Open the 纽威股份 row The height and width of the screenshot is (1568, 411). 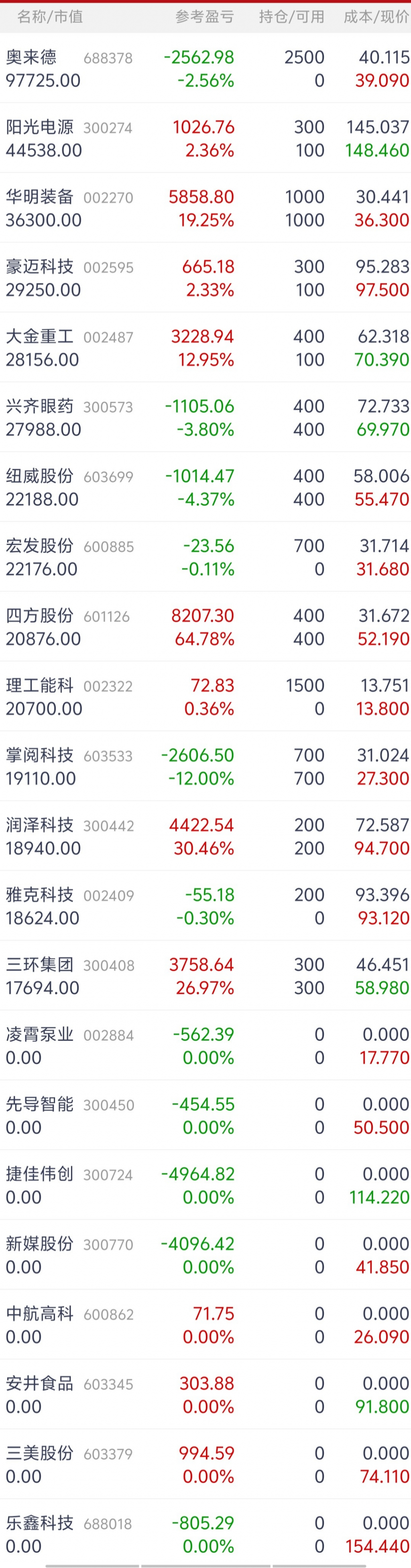[205, 487]
